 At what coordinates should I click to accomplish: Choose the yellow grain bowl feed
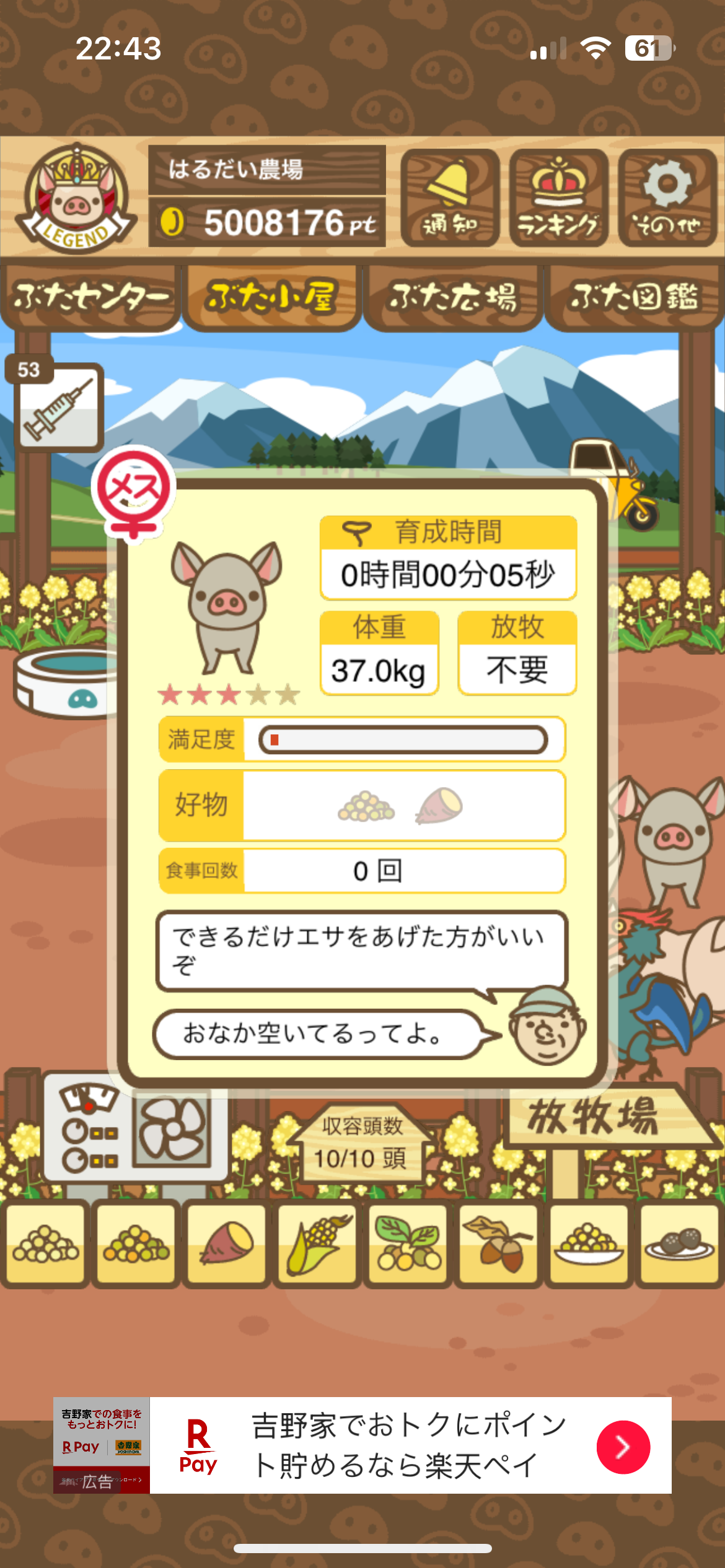tap(589, 1242)
